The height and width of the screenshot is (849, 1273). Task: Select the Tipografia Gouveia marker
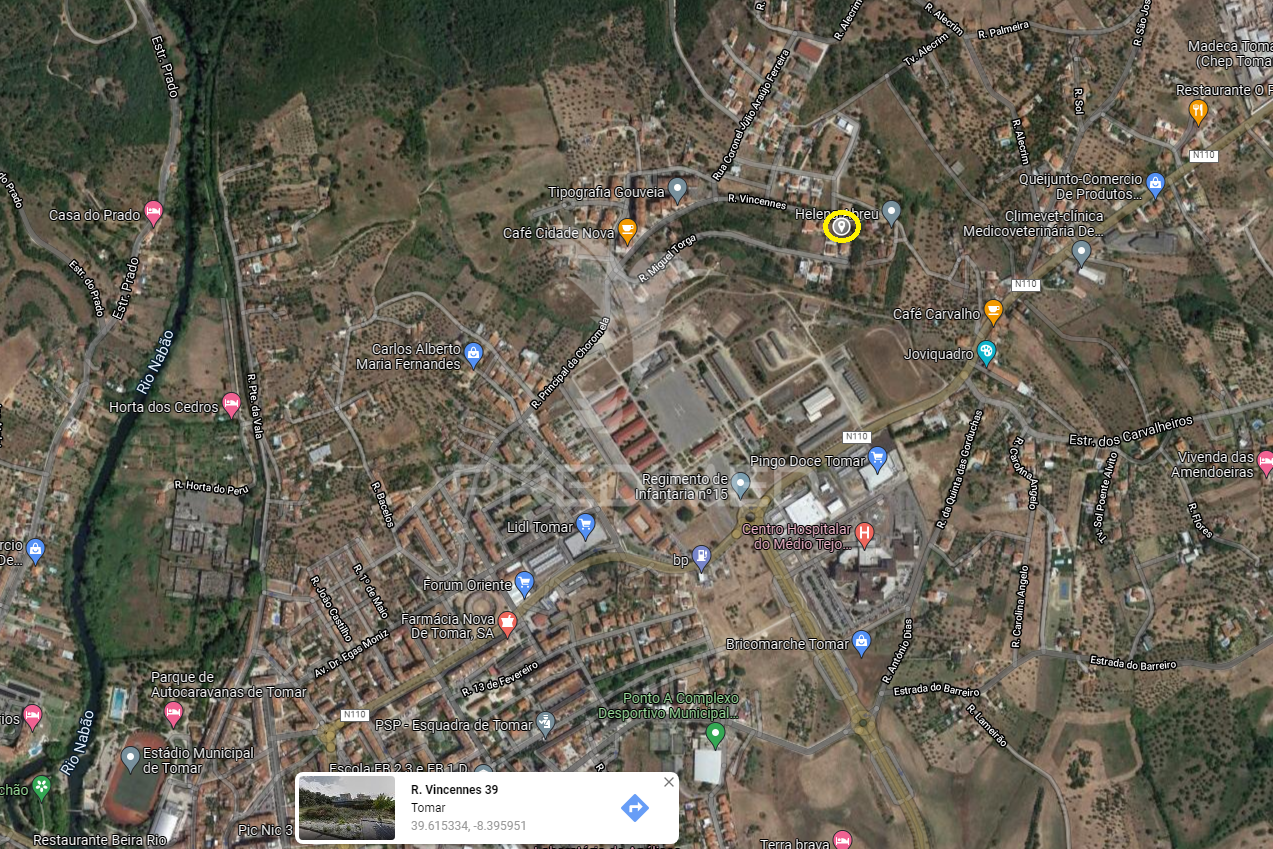pos(678,189)
